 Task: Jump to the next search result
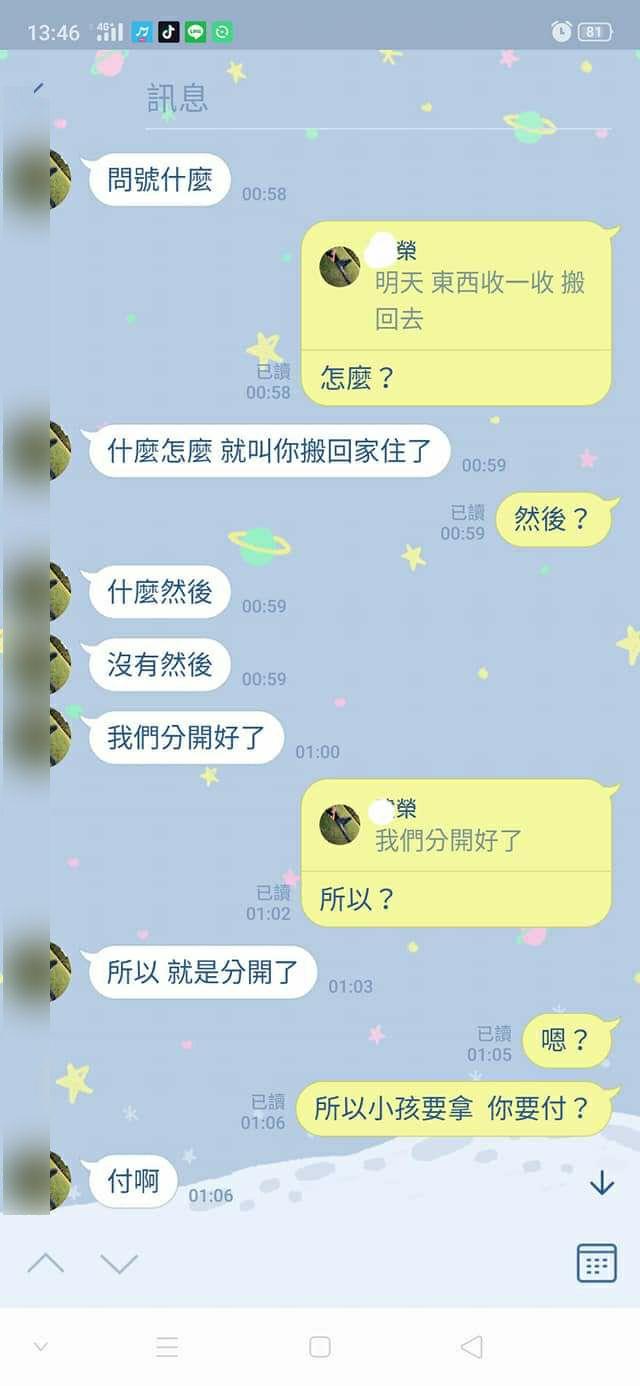tap(119, 1263)
